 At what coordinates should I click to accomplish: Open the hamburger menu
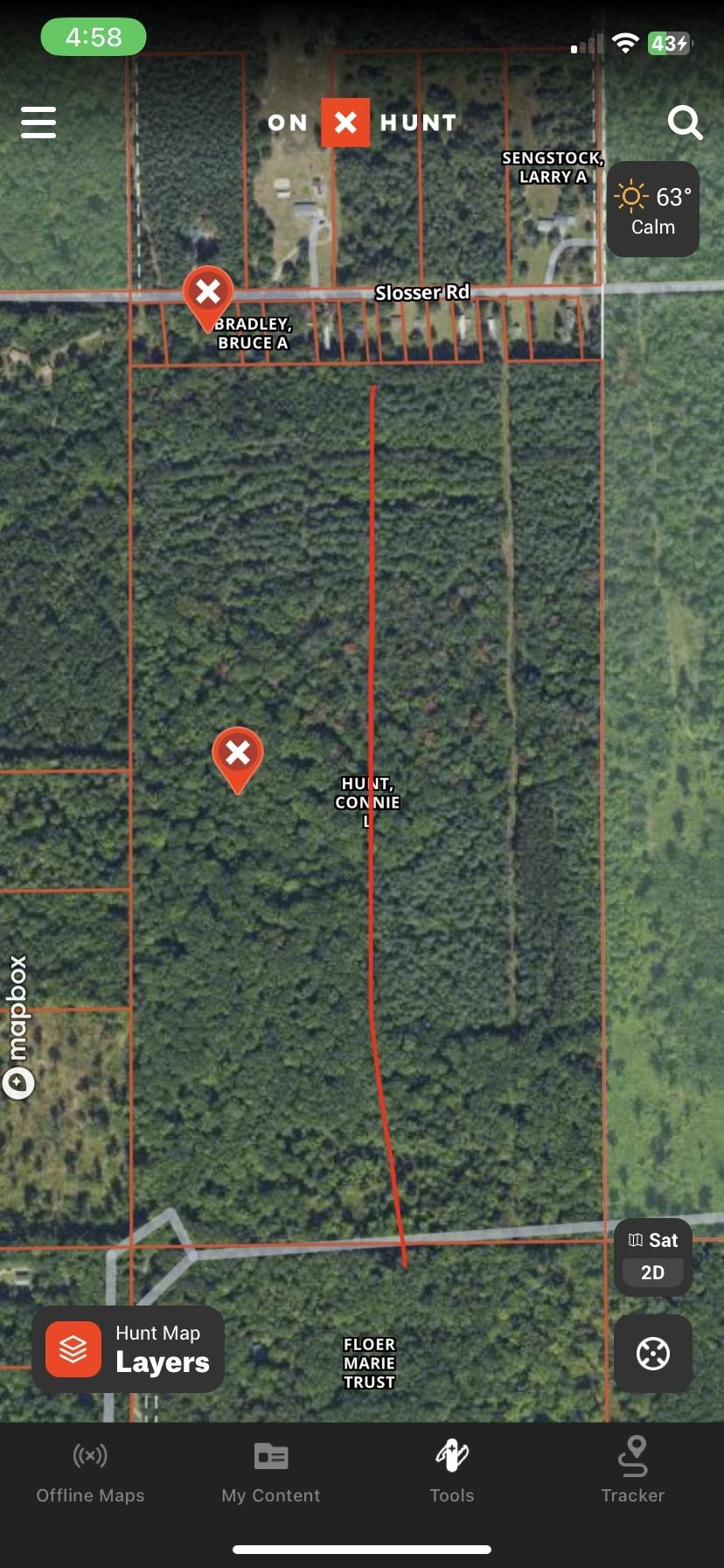click(x=38, y=122)
